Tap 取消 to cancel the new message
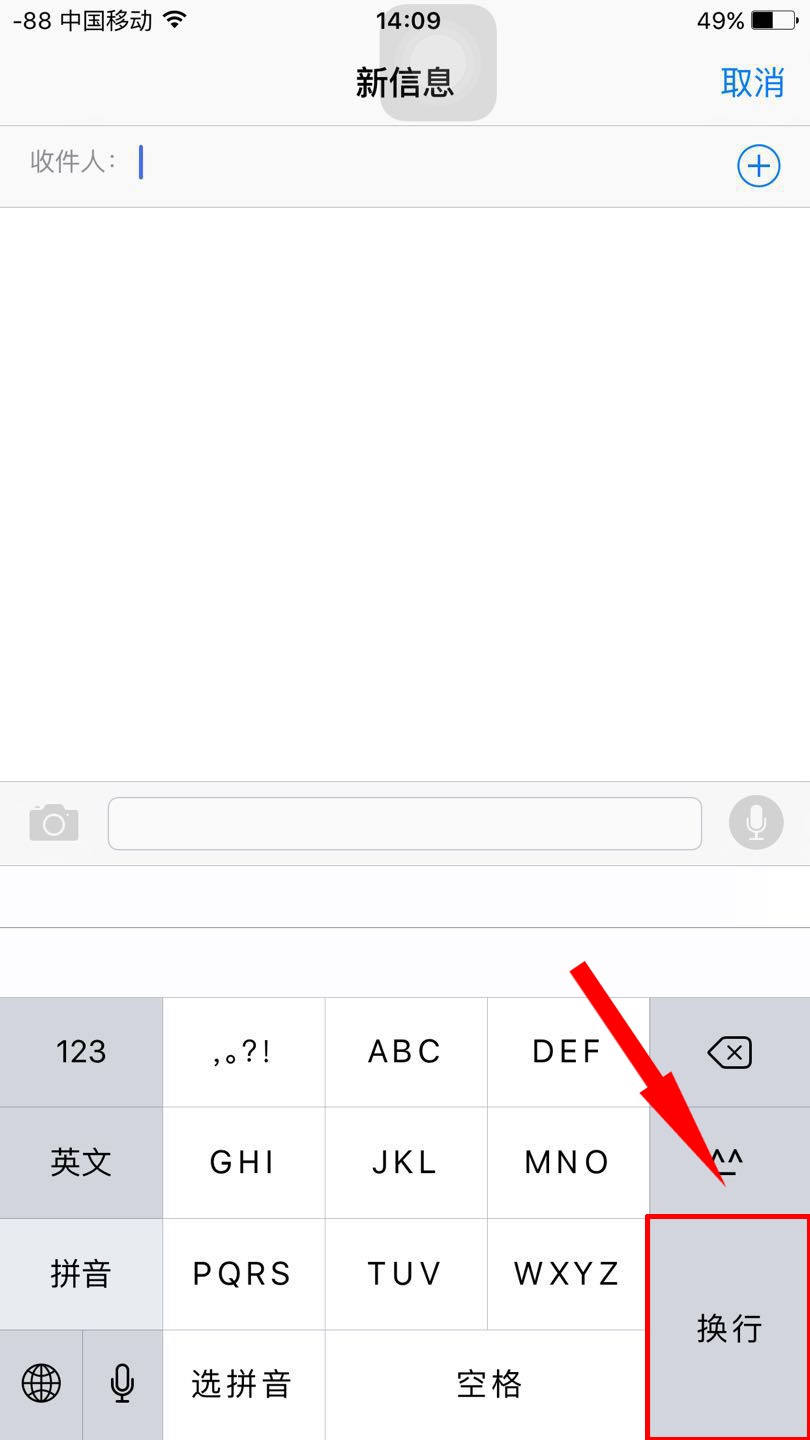This screenshot has height=1440, width=810. pos(752,82)
